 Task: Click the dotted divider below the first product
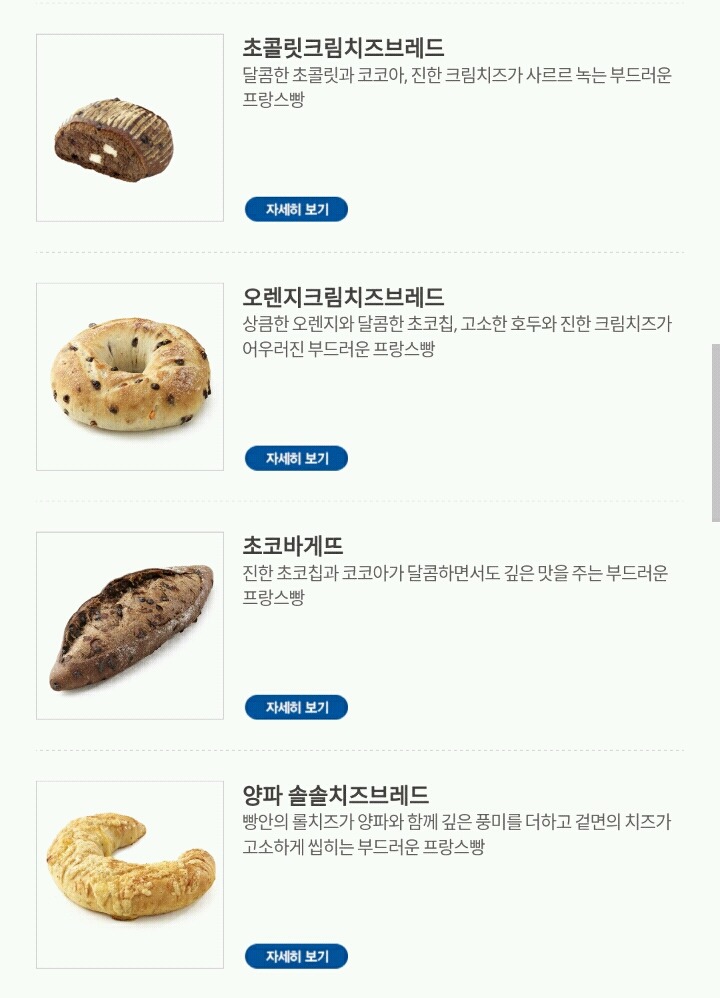coord(360,247)
